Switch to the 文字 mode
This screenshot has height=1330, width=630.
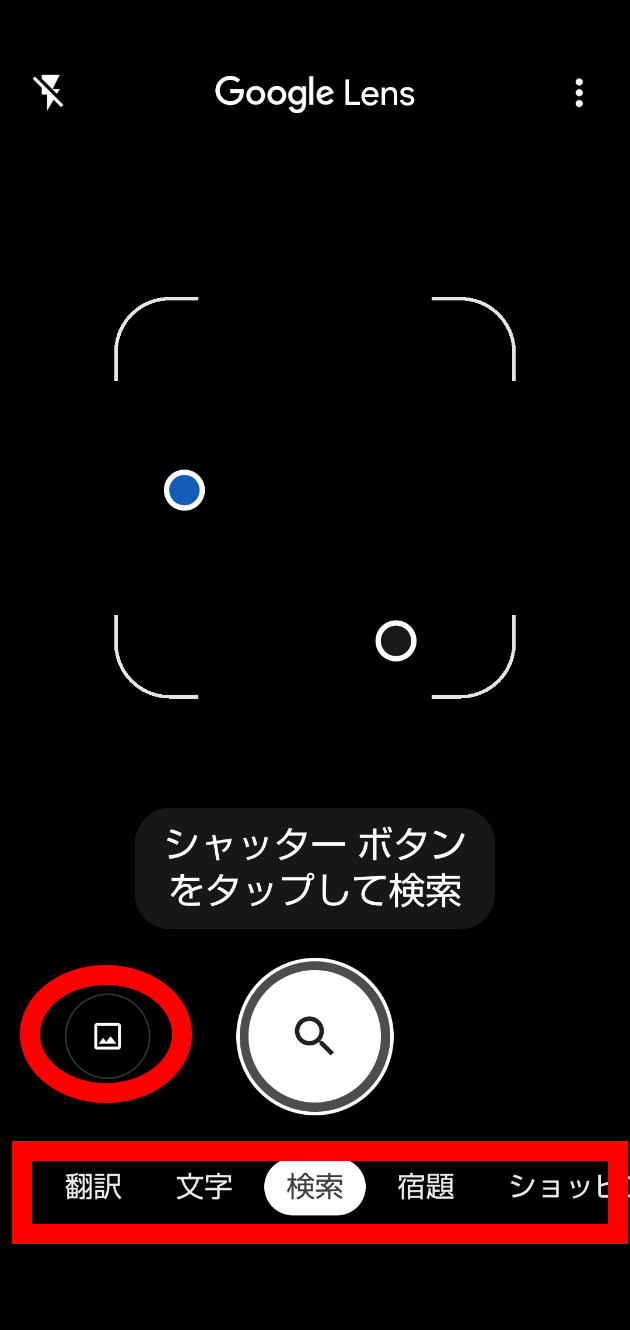pos(204,1187)
